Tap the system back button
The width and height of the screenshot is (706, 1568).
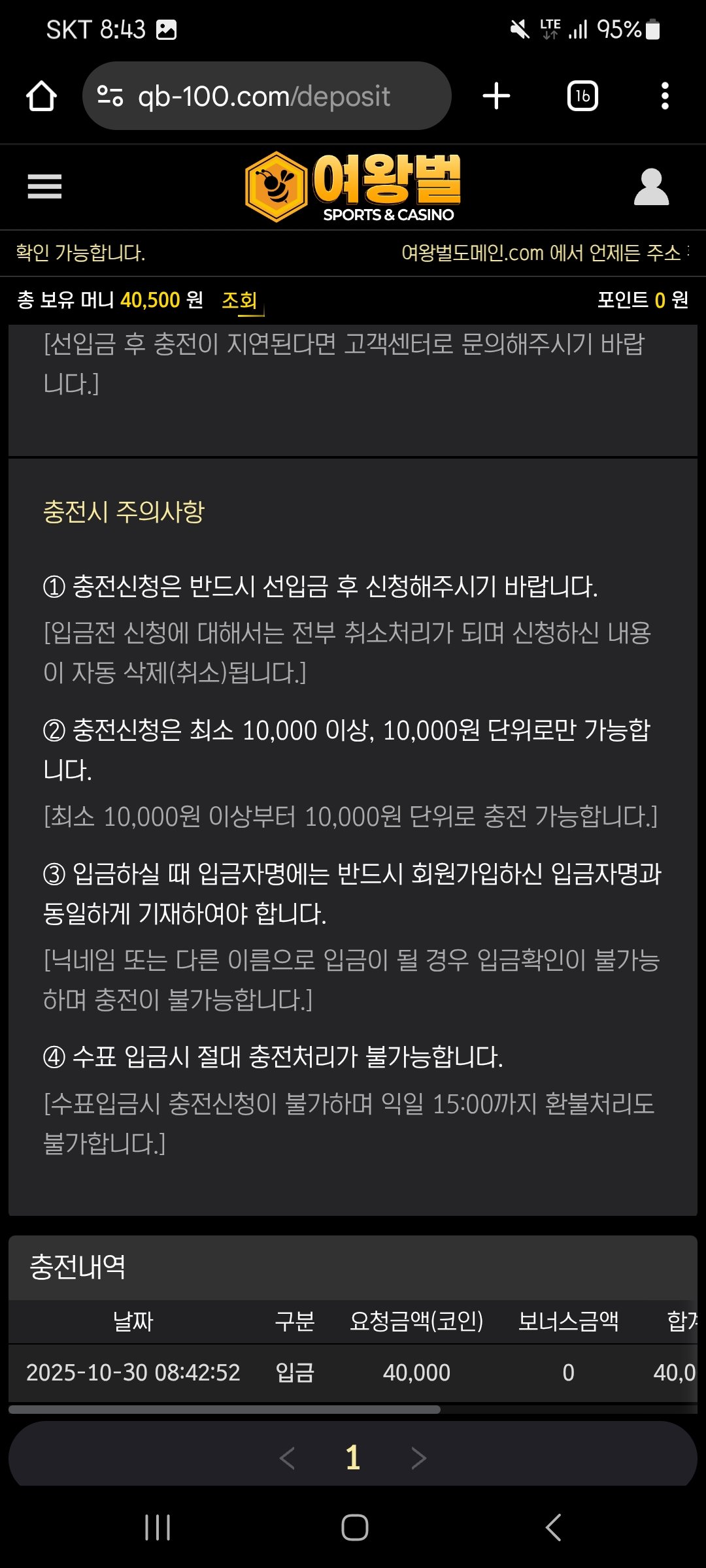[x=553, y=1527]
